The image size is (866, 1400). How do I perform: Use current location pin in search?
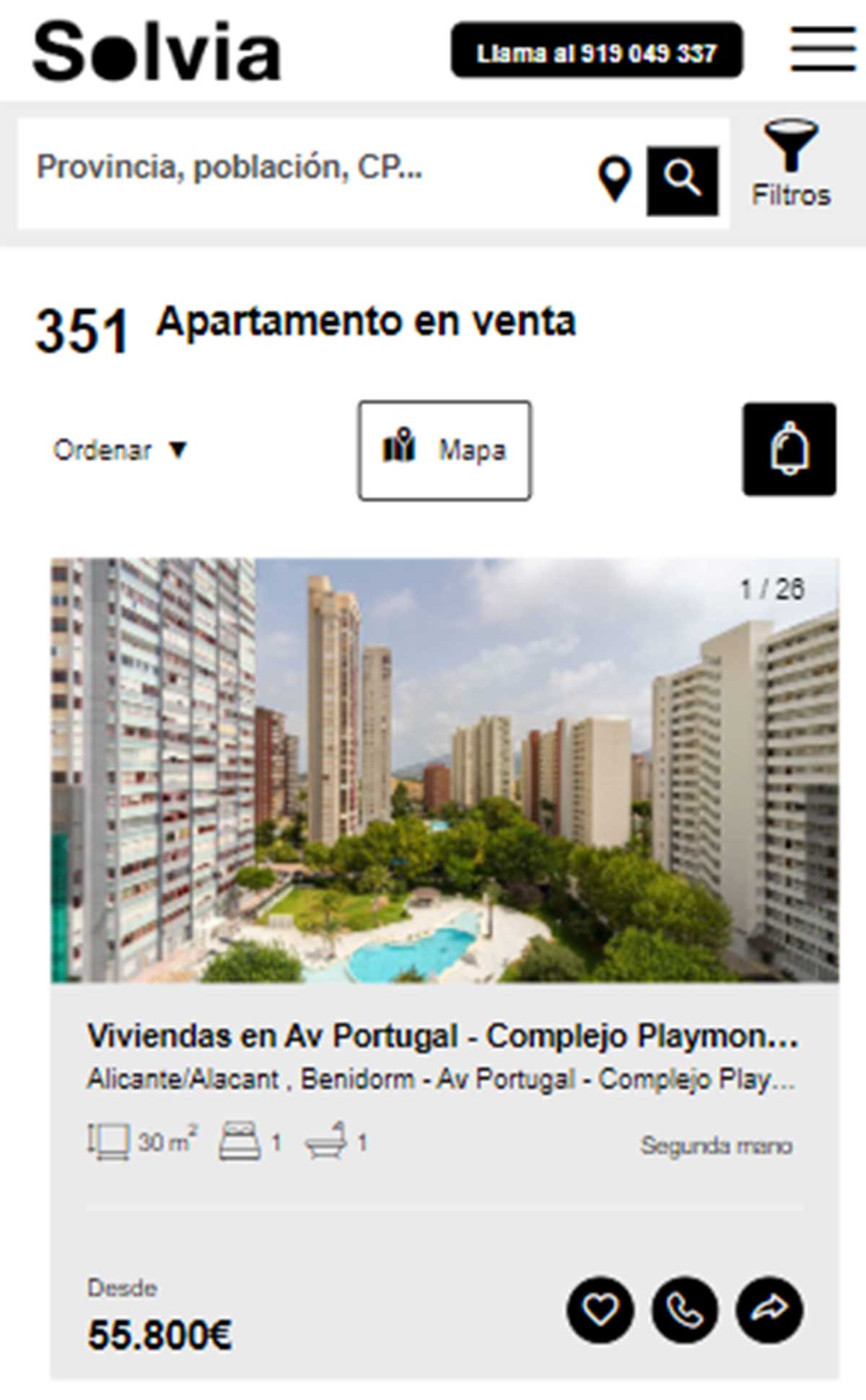614,179
